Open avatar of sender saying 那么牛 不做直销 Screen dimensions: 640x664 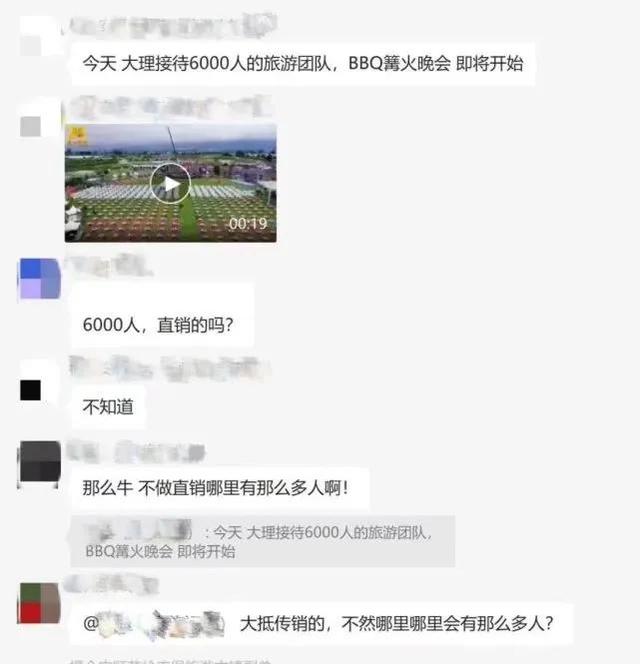pyautogui.click(x=40, y=464)
